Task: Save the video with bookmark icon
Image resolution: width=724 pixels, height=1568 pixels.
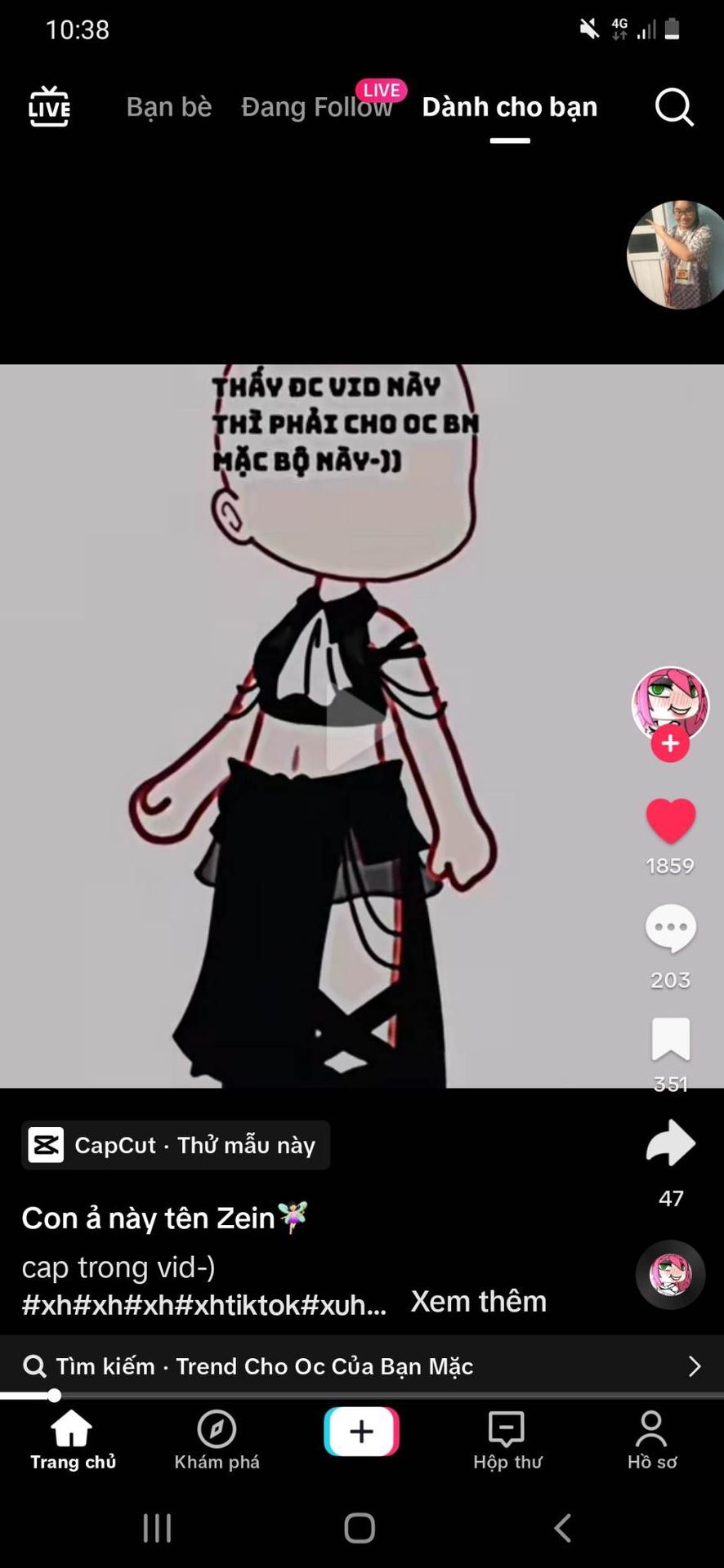Action: pos(670,1039)
